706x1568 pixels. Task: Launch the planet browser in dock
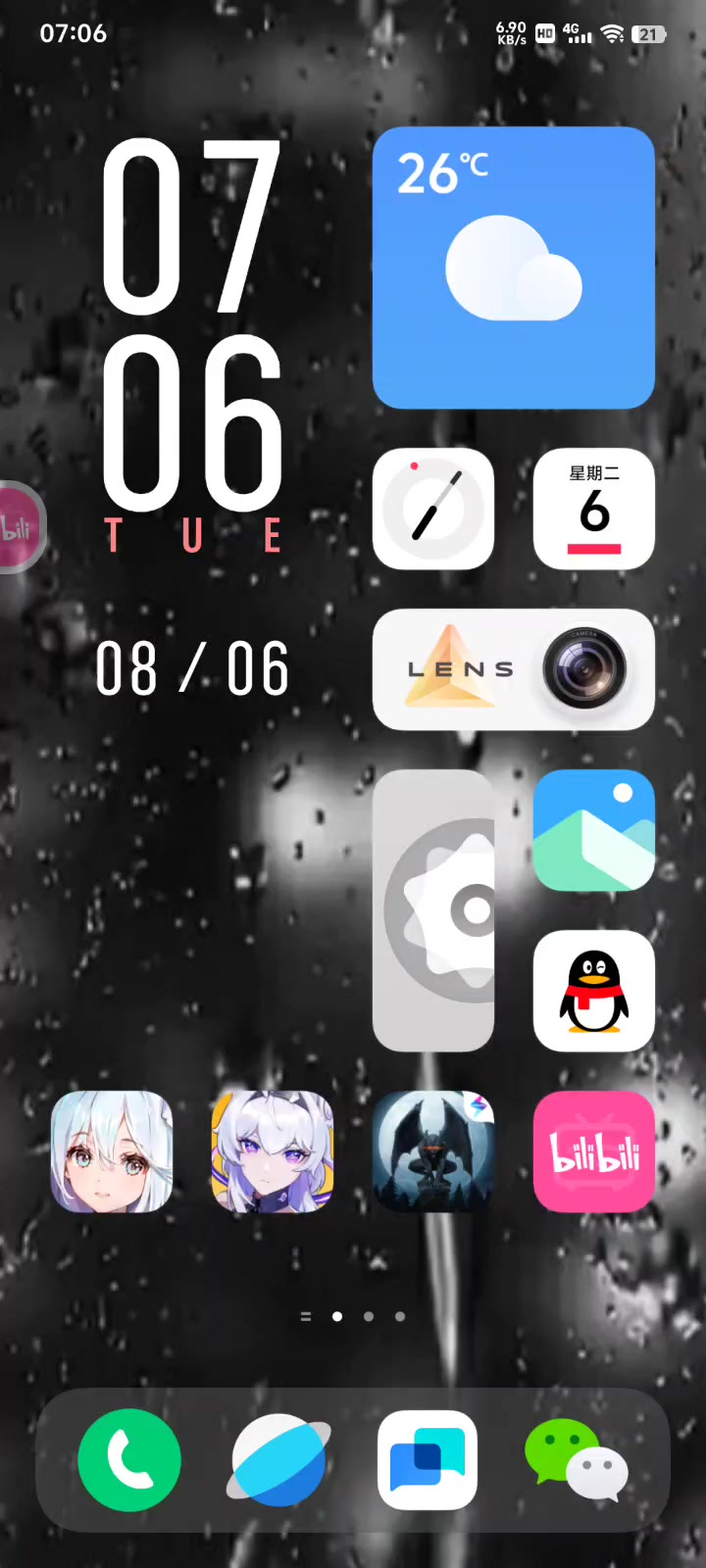click(x=278, y=1460)
